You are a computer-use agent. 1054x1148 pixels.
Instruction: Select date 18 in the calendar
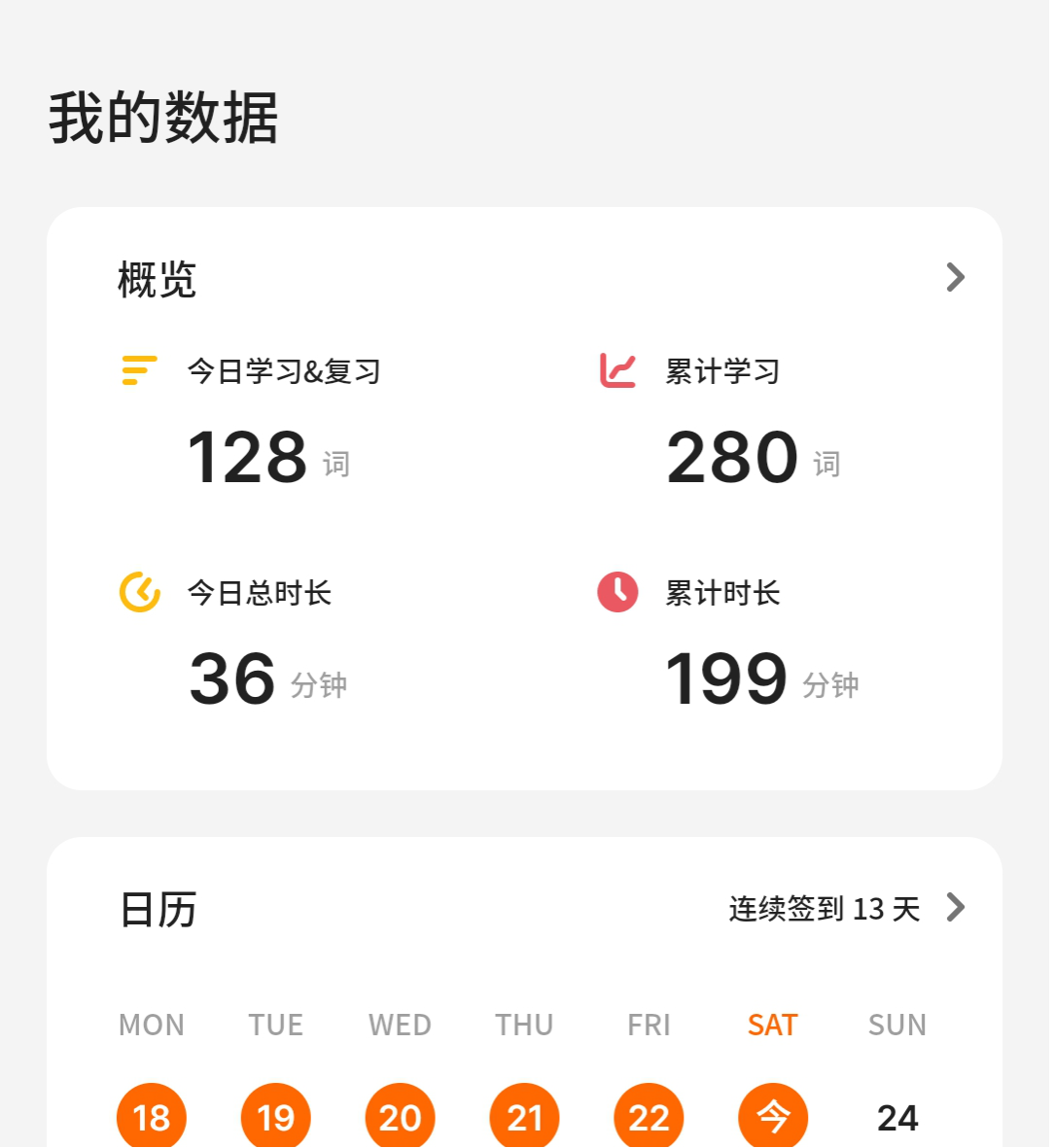[x=152, y=1117]
